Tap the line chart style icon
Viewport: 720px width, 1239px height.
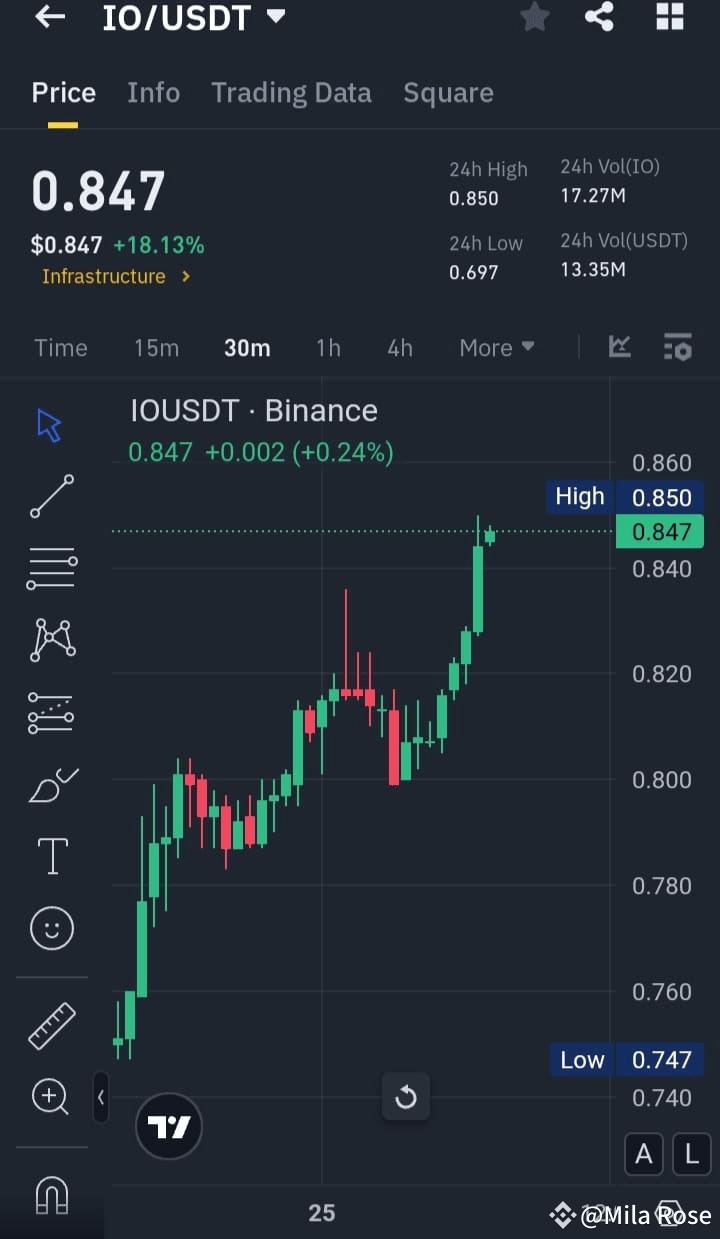point(620,347)
